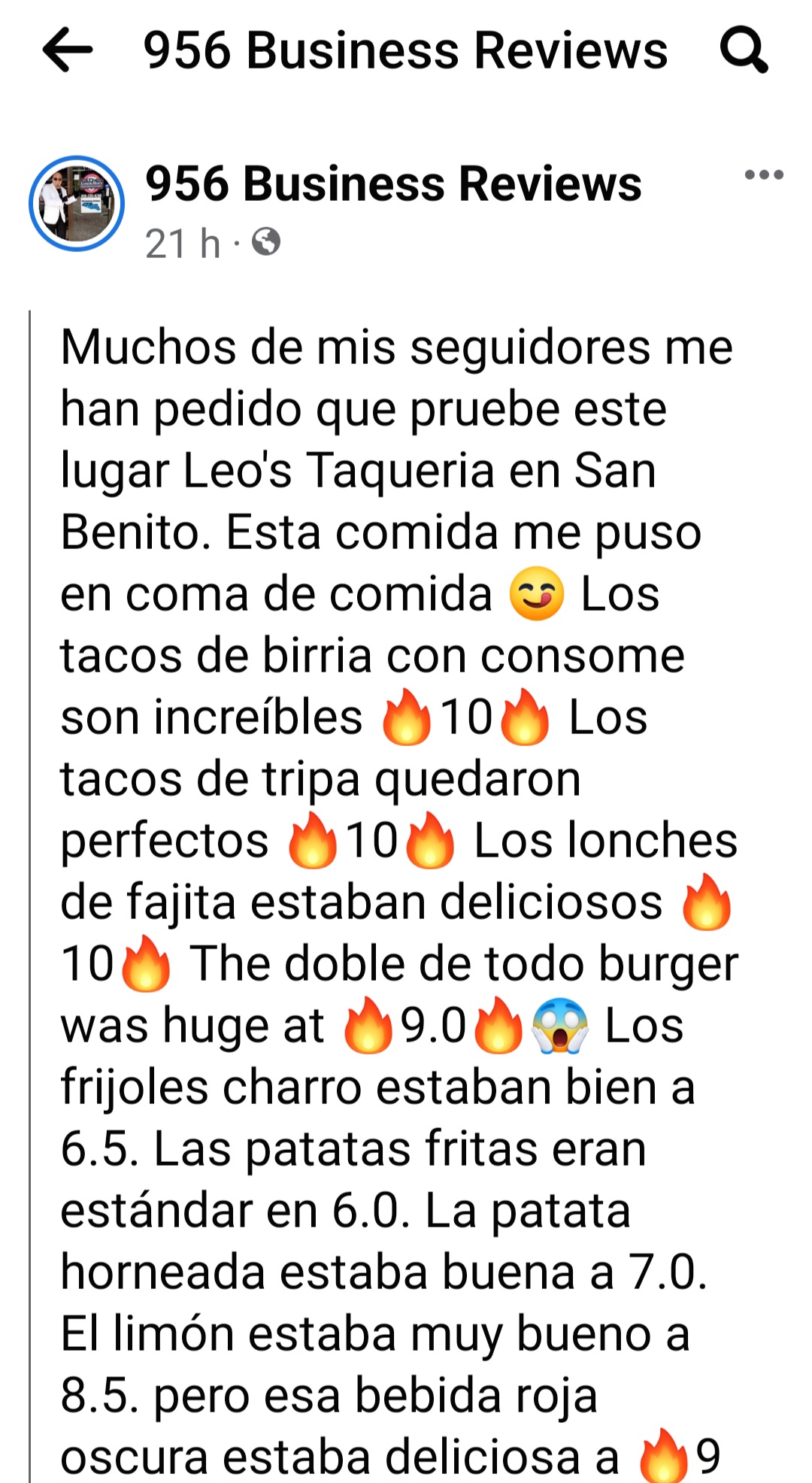The width and height of the screenshot is (812, 1483).
Task: Open the post's three-dot options menu
Action: tap(763, 175)
